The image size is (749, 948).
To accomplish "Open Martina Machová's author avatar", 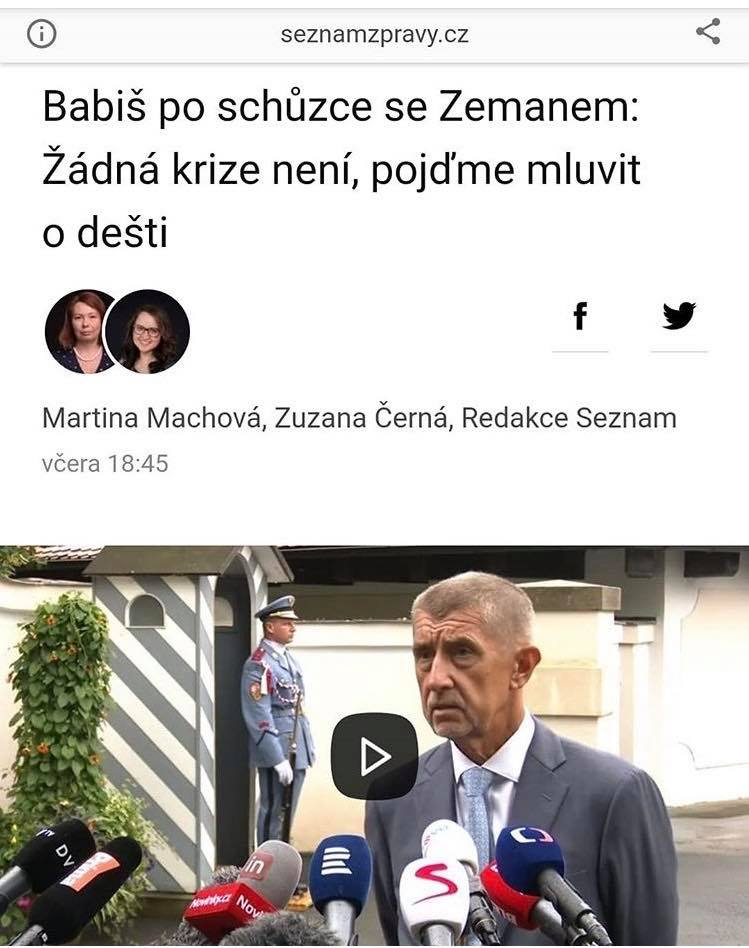I will (x=81, y=332).
